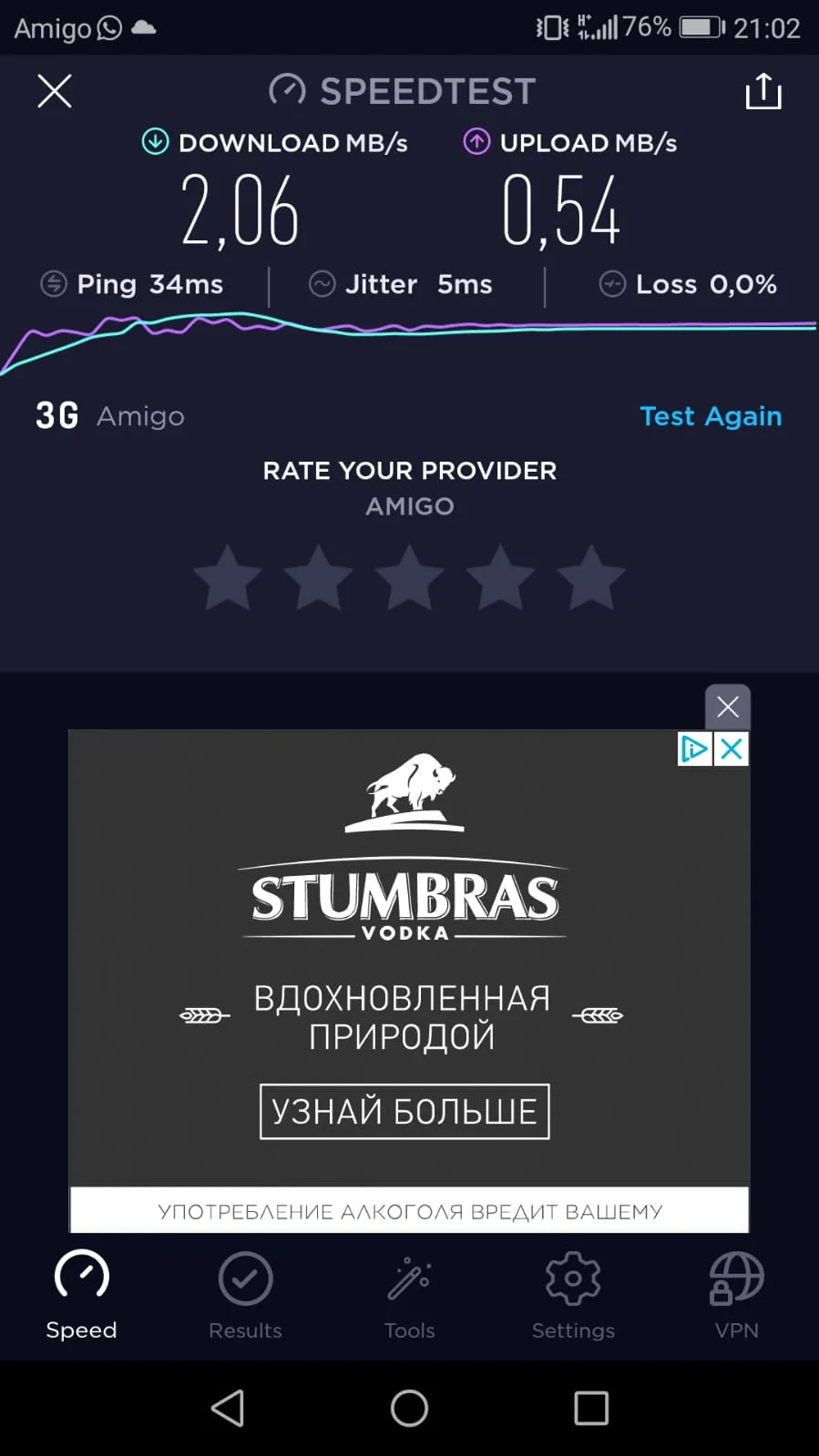Image resolution: width=819 pixels, height=1456 pixels.
Task: Tap Test Again to rerun test
Action: pos(711,416)
